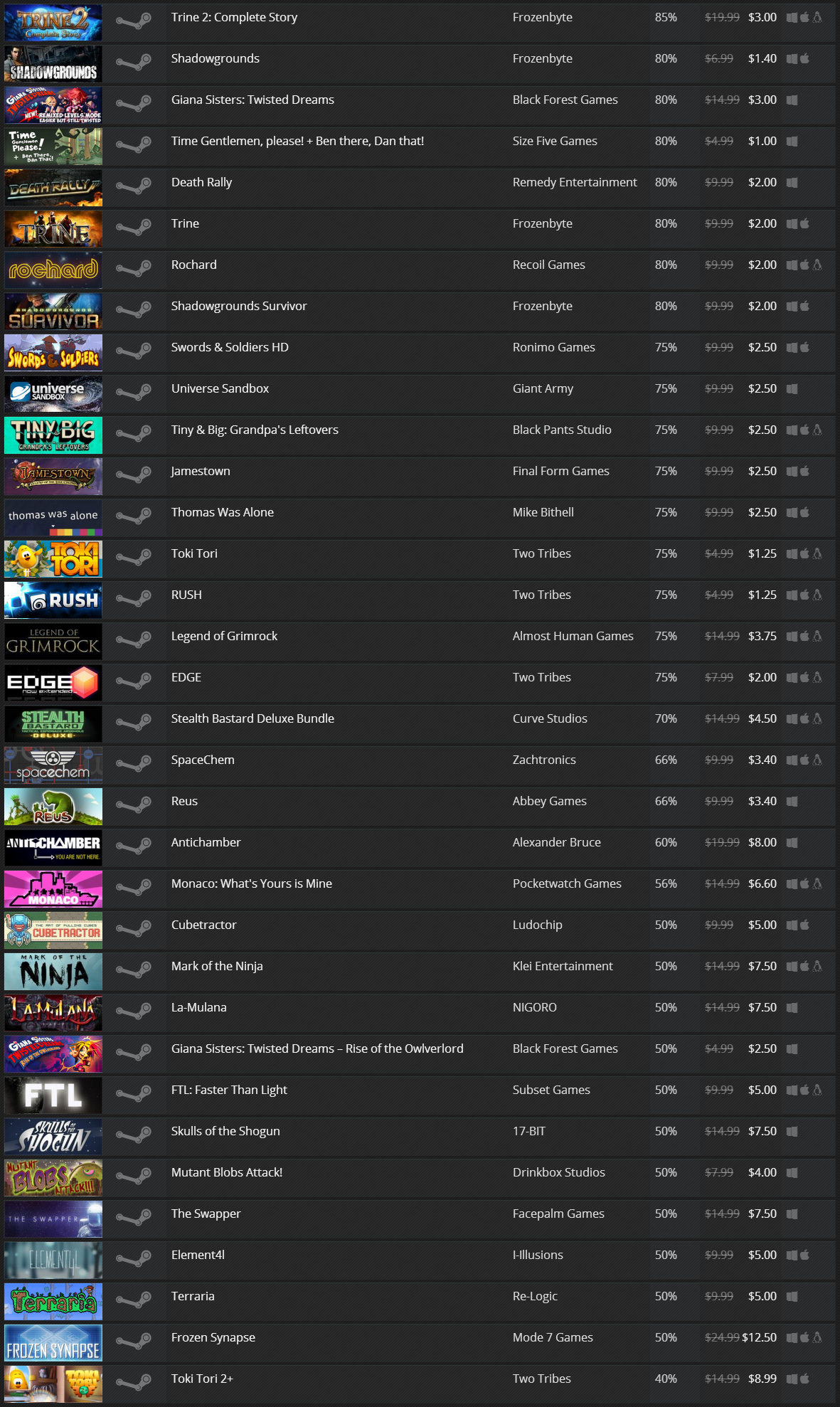The width and height of the screenshot is (840, 1407).
Task: View the Antichamber listing
Action: click(x=206, y=842)
